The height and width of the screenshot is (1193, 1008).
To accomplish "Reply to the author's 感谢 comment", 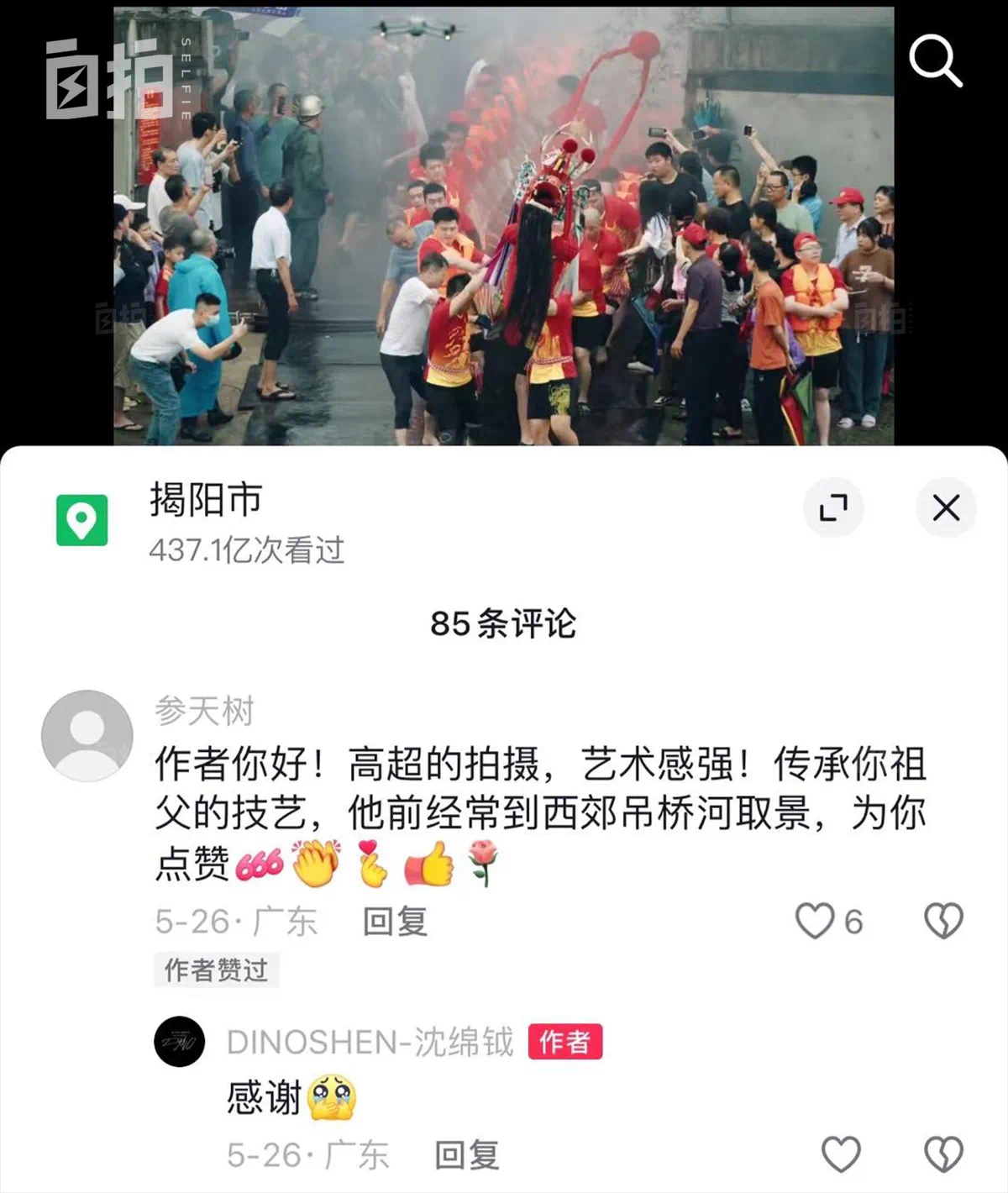I will pos(467,1155).
